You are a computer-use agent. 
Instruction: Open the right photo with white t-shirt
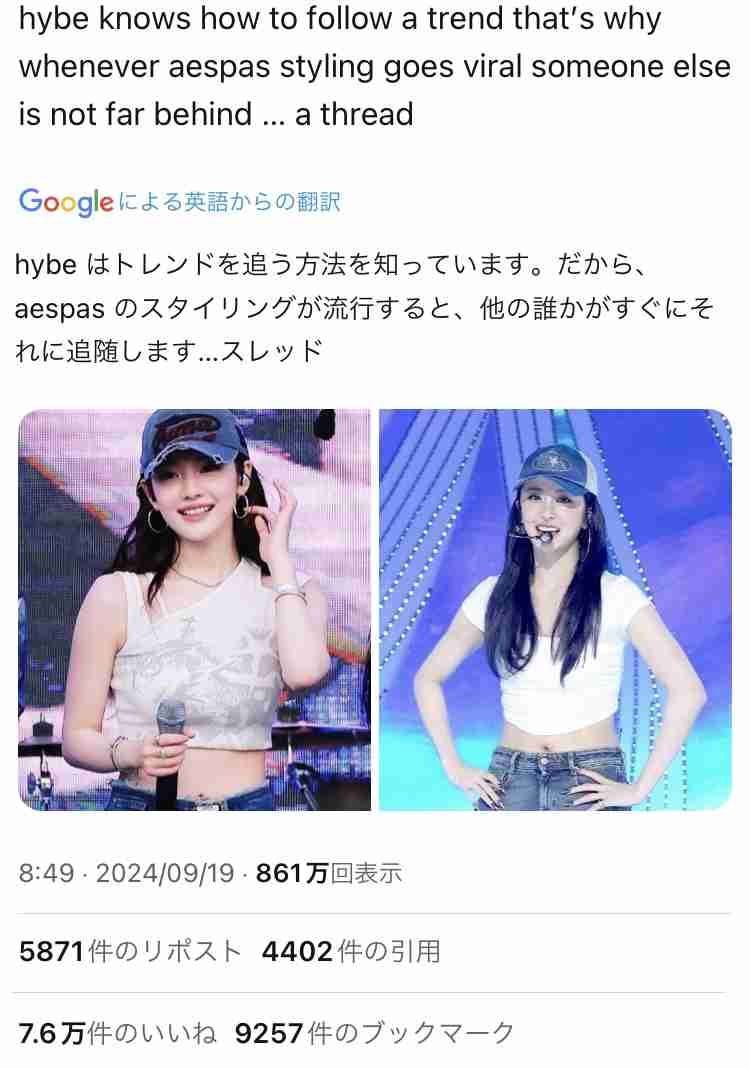[555, 610]
